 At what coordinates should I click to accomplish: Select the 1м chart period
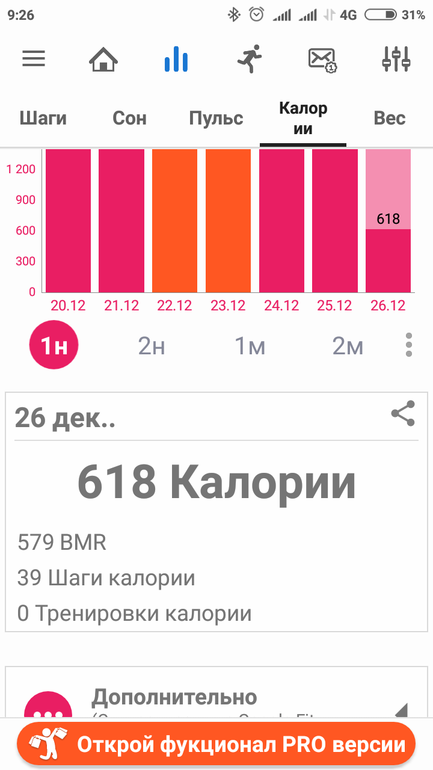pyautogui.click(x=249, y=347)
